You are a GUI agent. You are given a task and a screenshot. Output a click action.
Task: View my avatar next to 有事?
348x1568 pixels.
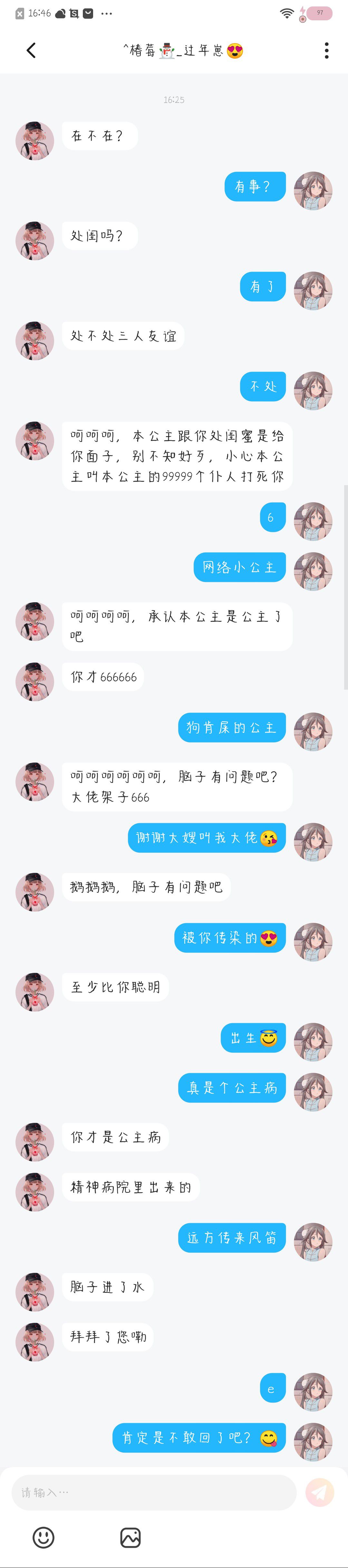[x=313, y=191]
